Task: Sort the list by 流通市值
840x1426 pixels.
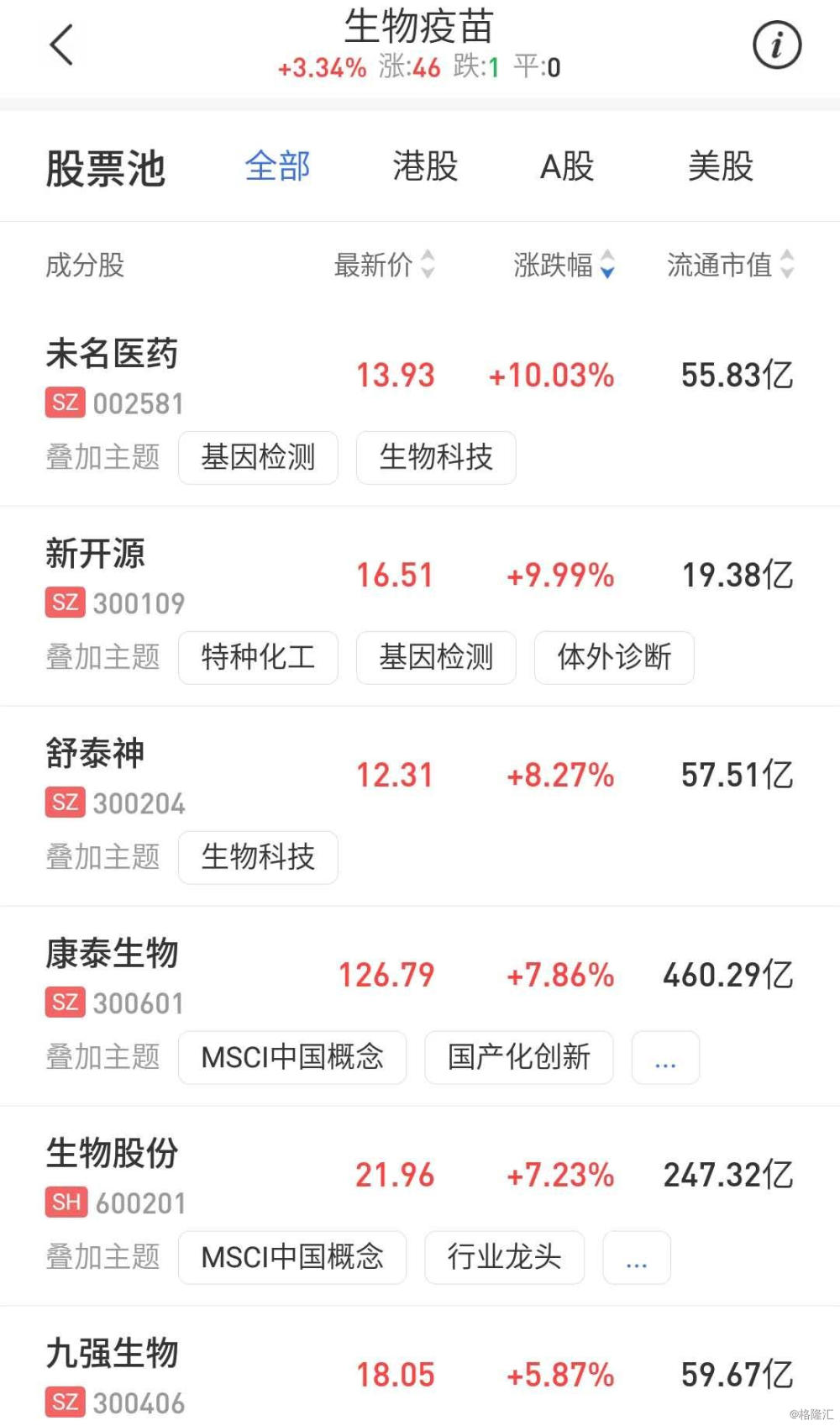Action: (730, 265)
